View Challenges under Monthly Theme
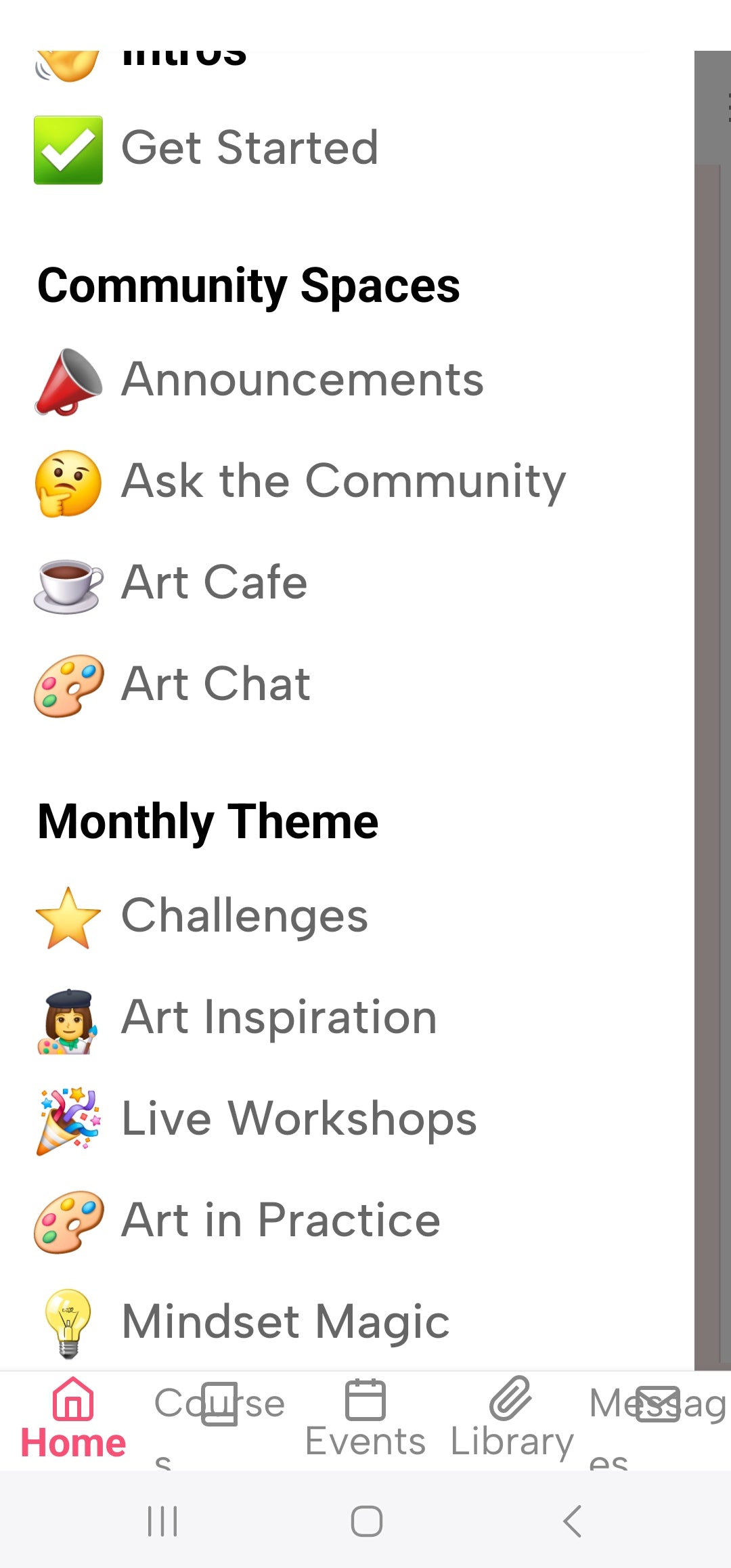 pos(201,916)
